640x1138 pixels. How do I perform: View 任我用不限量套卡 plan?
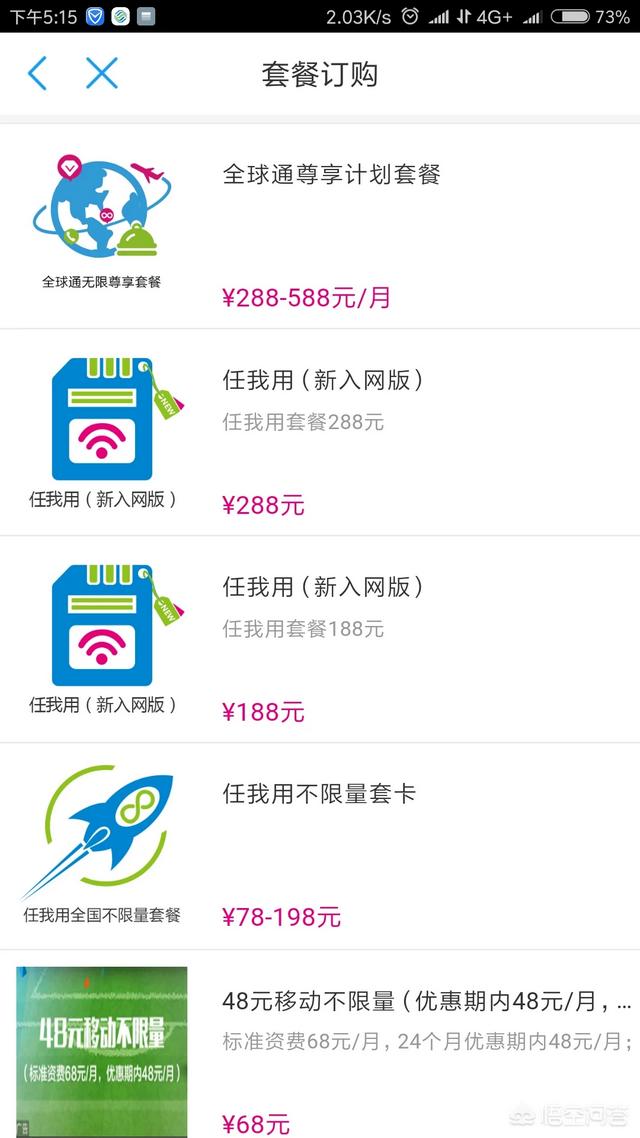(x=318, y=794)
